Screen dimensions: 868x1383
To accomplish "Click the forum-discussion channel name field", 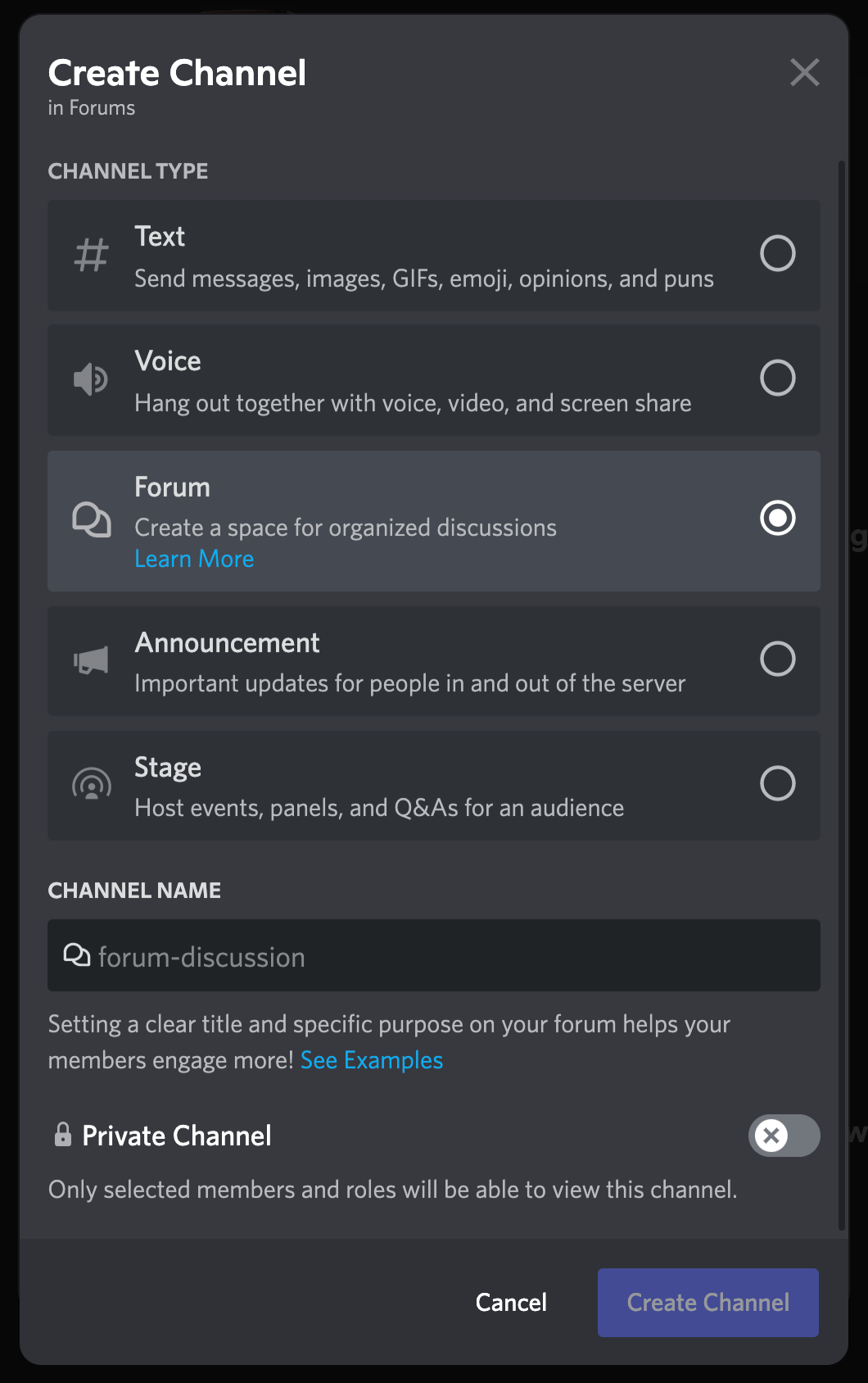I will click(434, 955).
